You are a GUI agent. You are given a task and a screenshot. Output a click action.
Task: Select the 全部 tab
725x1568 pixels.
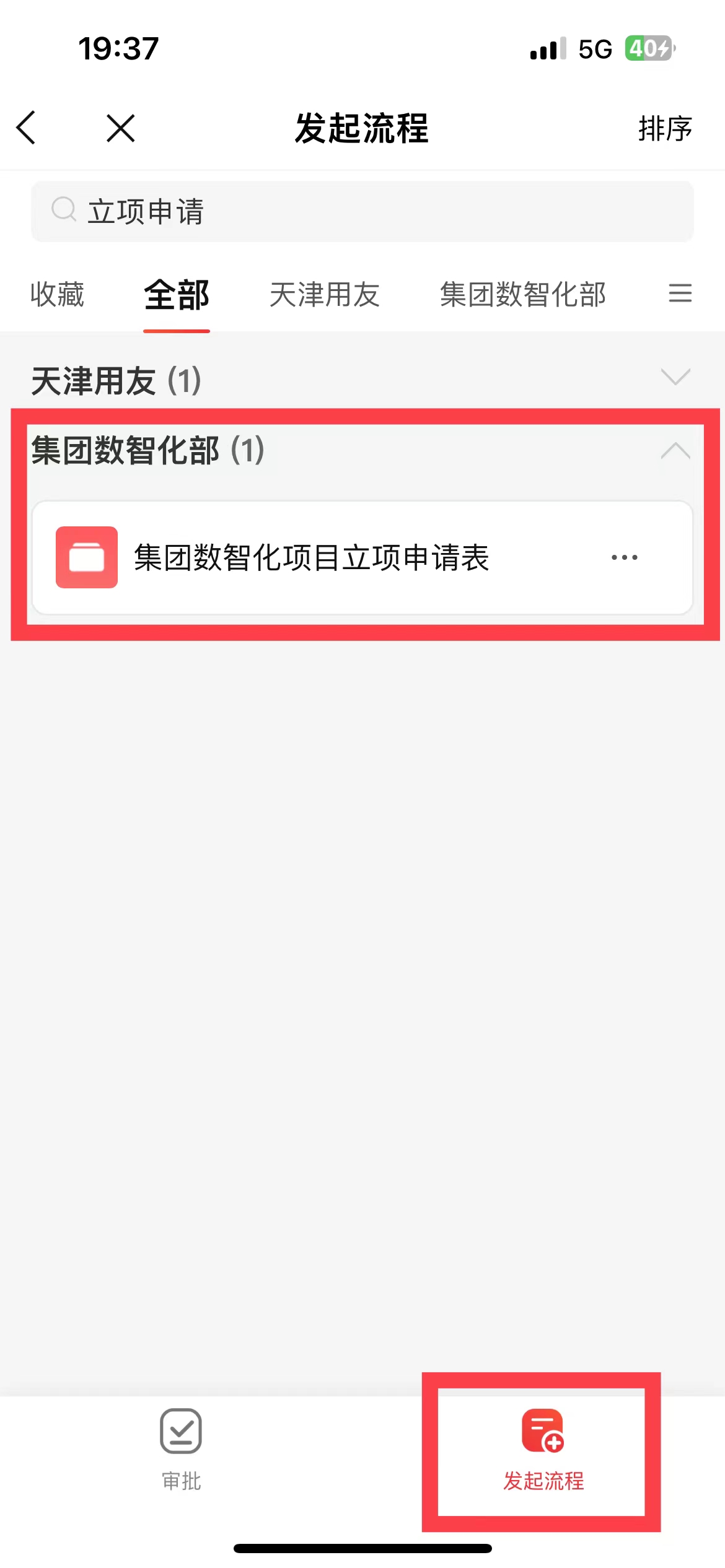(177, 295)
